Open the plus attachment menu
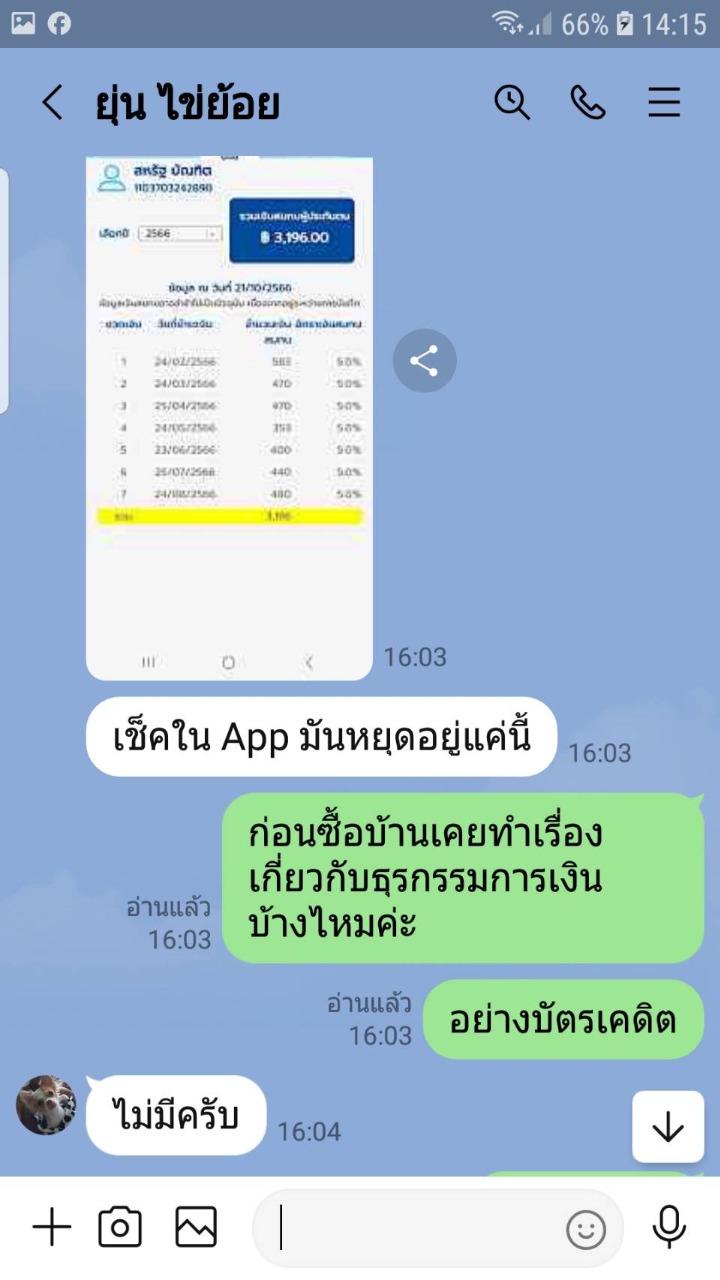 (x=52, y=1227)
